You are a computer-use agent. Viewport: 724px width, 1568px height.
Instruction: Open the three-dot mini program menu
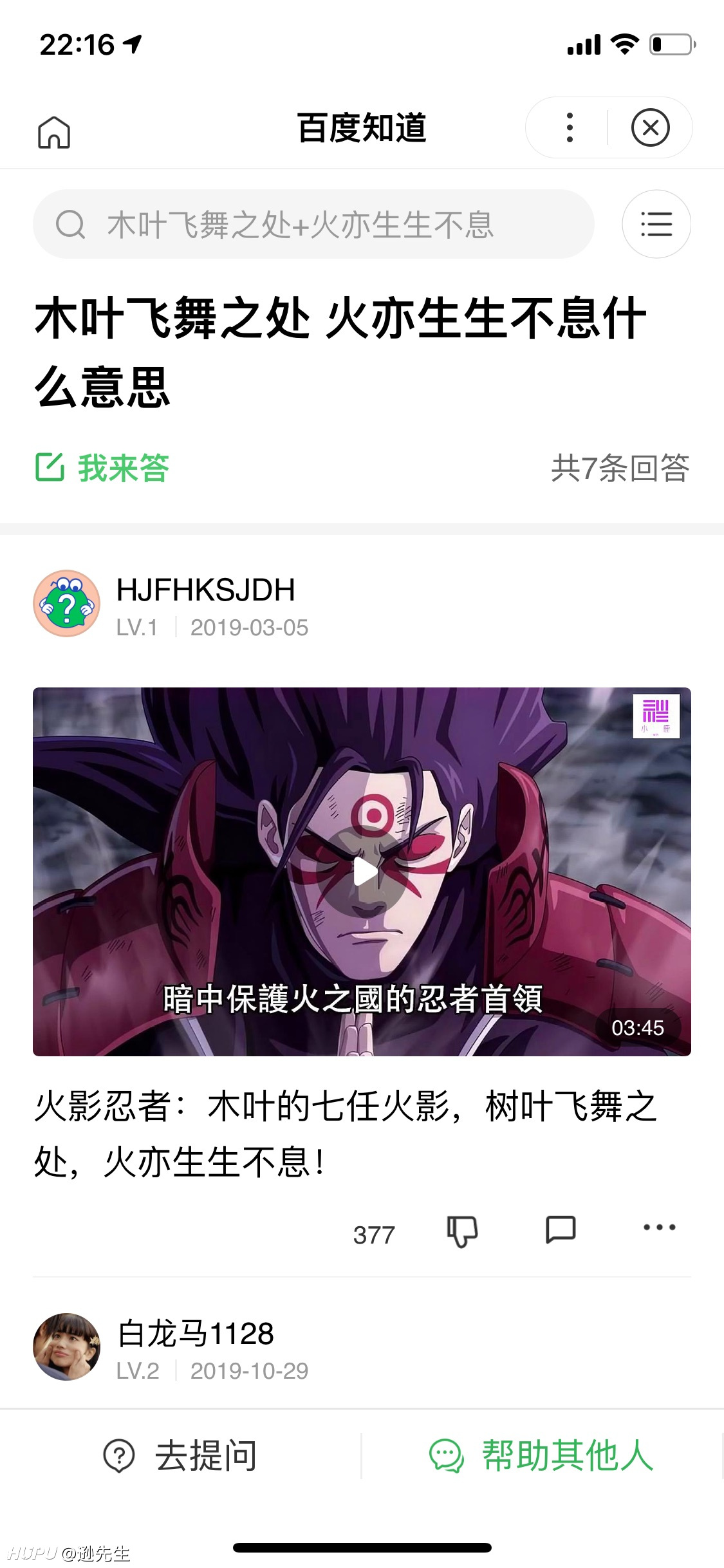[x=569, y=127]
